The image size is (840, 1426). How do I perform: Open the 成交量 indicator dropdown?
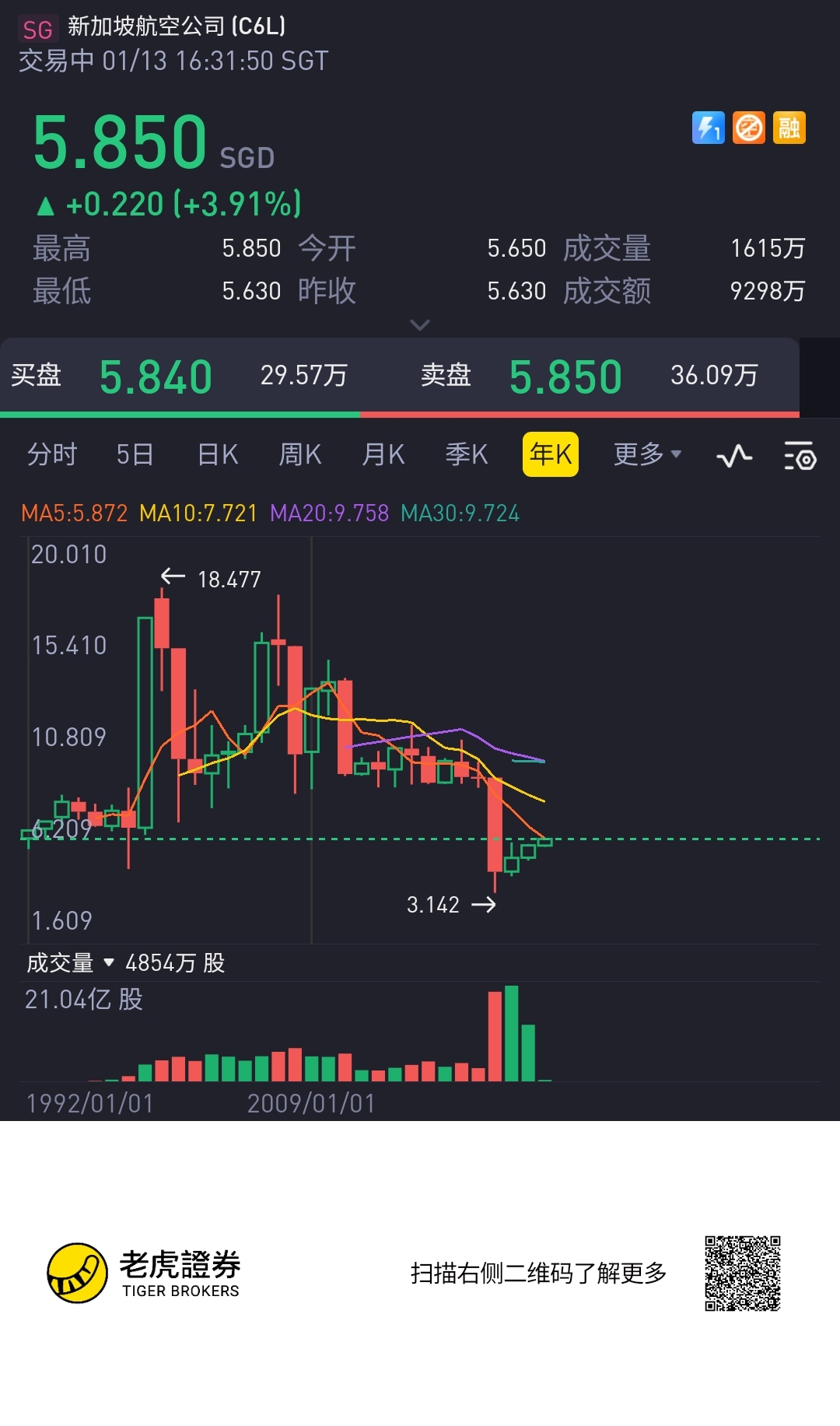point(71,963)
